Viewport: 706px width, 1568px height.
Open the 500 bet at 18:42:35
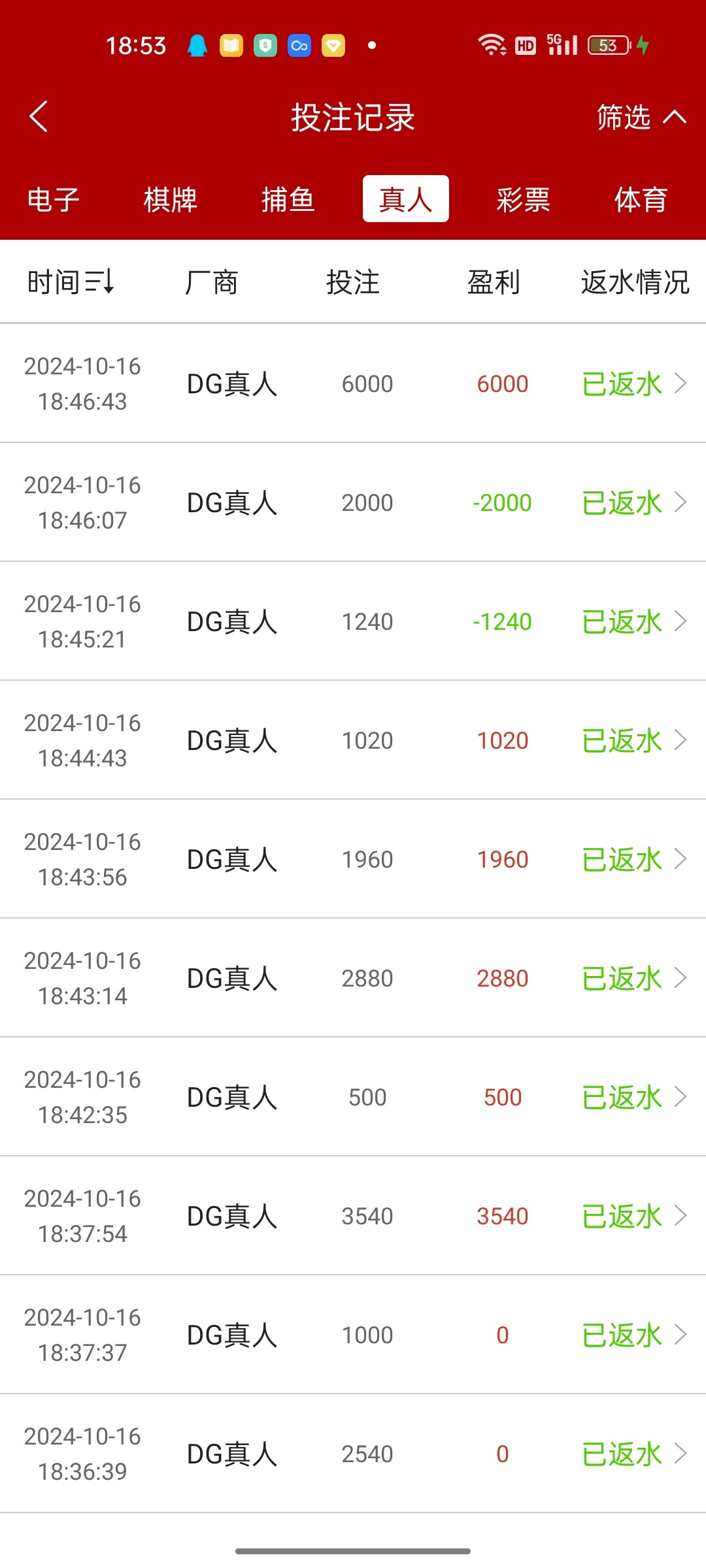coord(633,1097)
